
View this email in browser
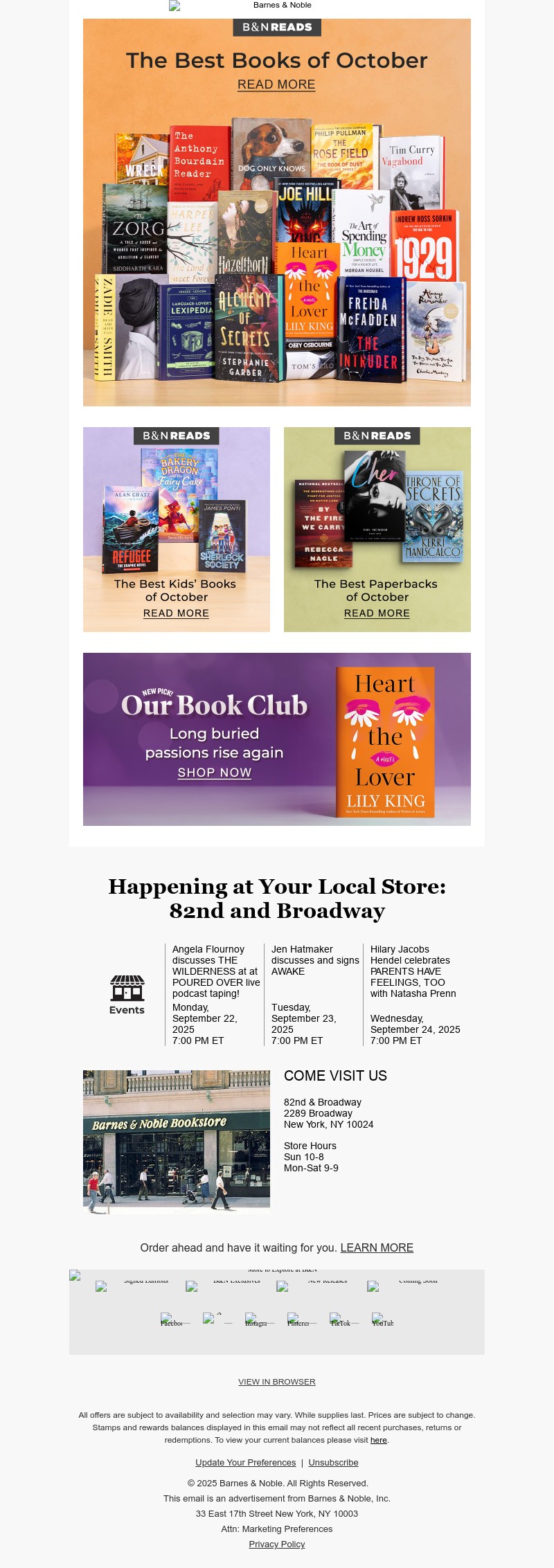click(276, 1381)
